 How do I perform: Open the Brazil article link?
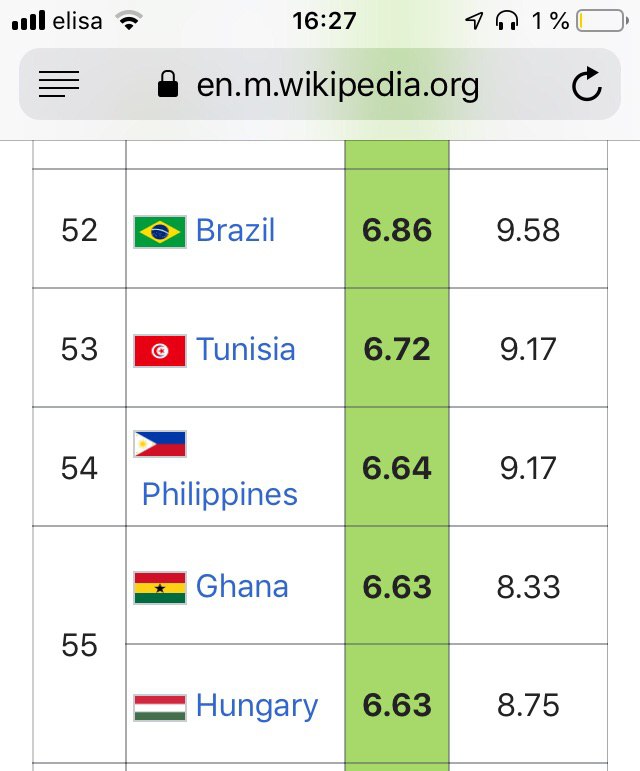click(235, 231)
